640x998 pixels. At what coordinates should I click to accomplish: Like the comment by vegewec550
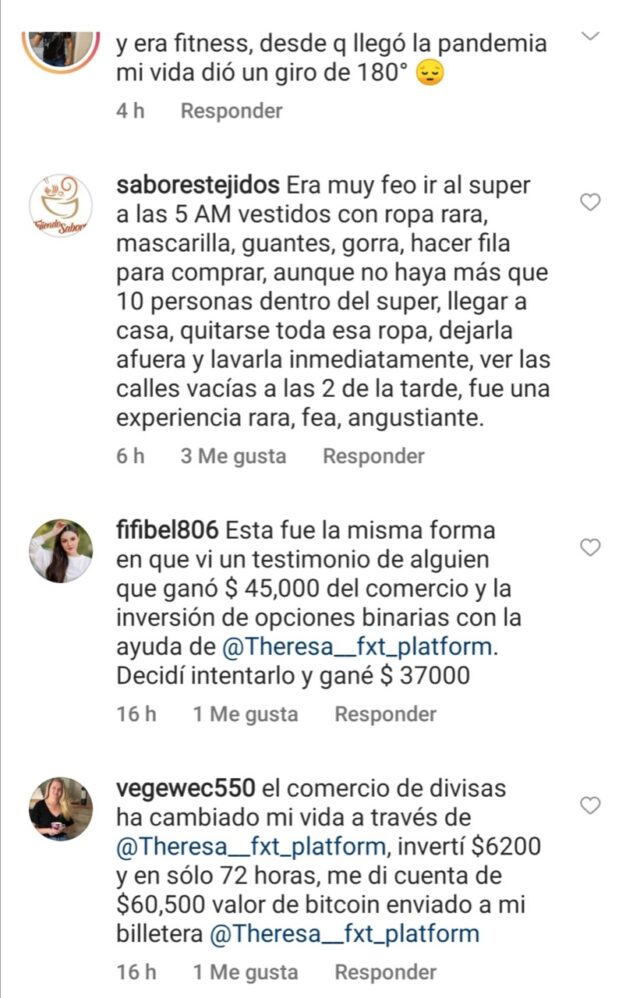(x=590, y=805)
